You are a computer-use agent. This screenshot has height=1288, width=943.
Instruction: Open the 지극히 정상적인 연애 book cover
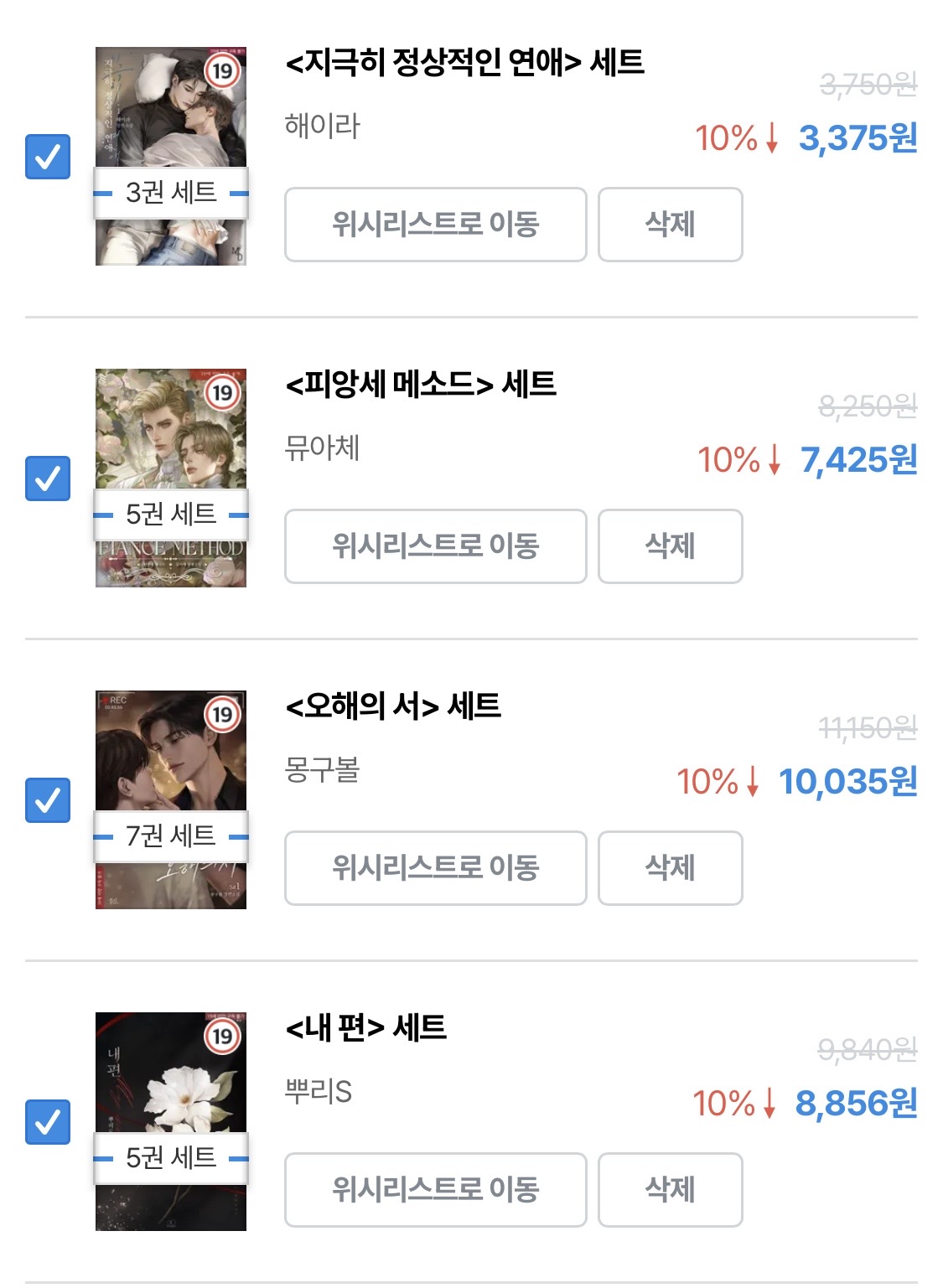coord(171,109)
